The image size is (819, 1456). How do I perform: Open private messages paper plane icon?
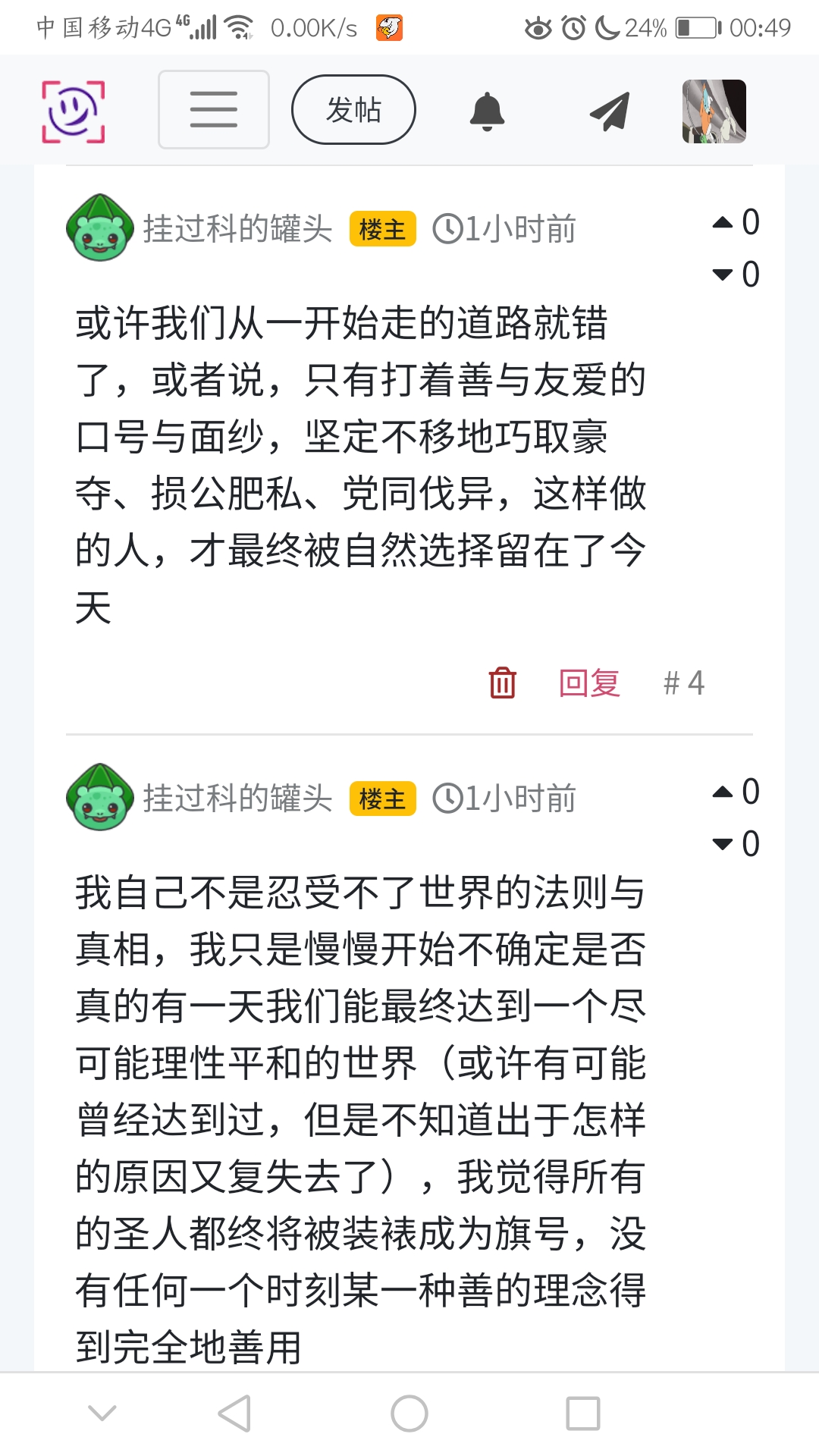610,111
